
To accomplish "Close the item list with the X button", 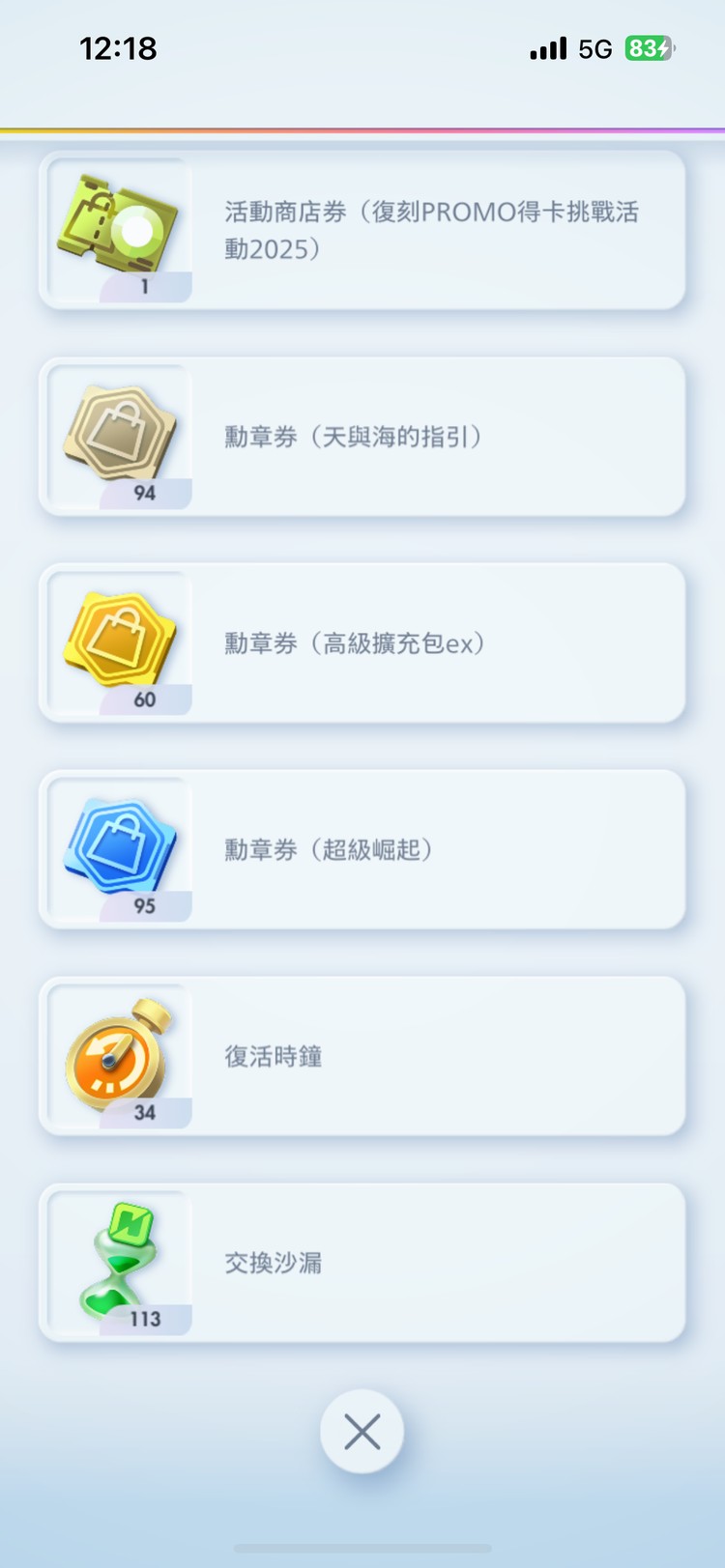I will 362,1433.
